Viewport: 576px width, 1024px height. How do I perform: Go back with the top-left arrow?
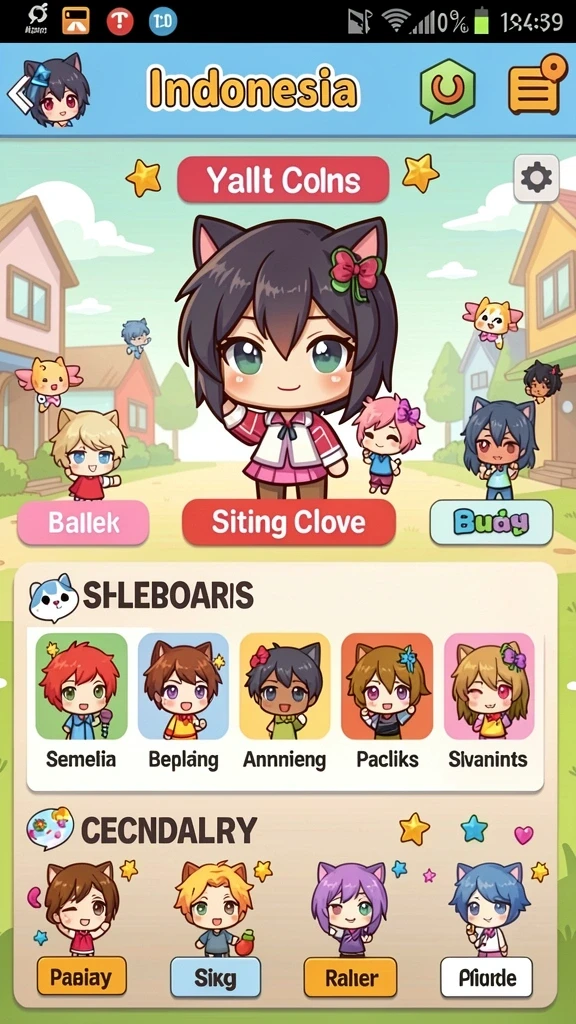click(18, 93)
